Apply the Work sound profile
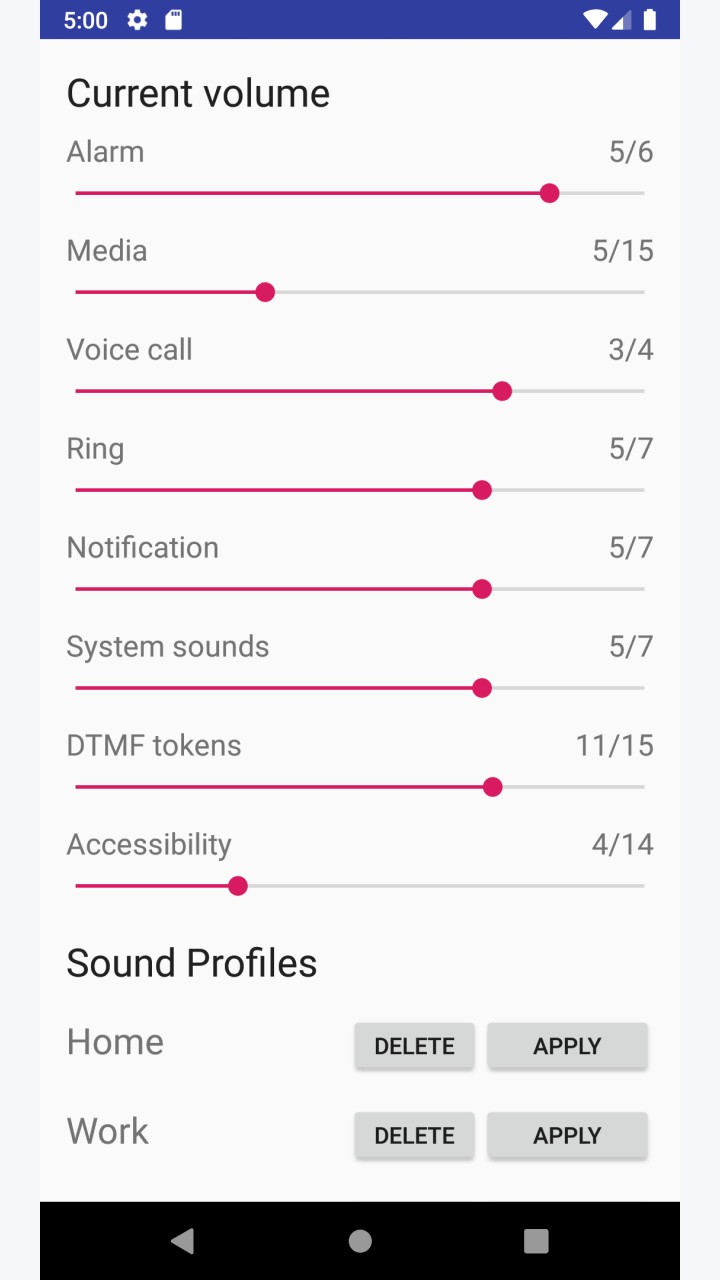Screen dimensions: 720x1280 click(567, 1136)
